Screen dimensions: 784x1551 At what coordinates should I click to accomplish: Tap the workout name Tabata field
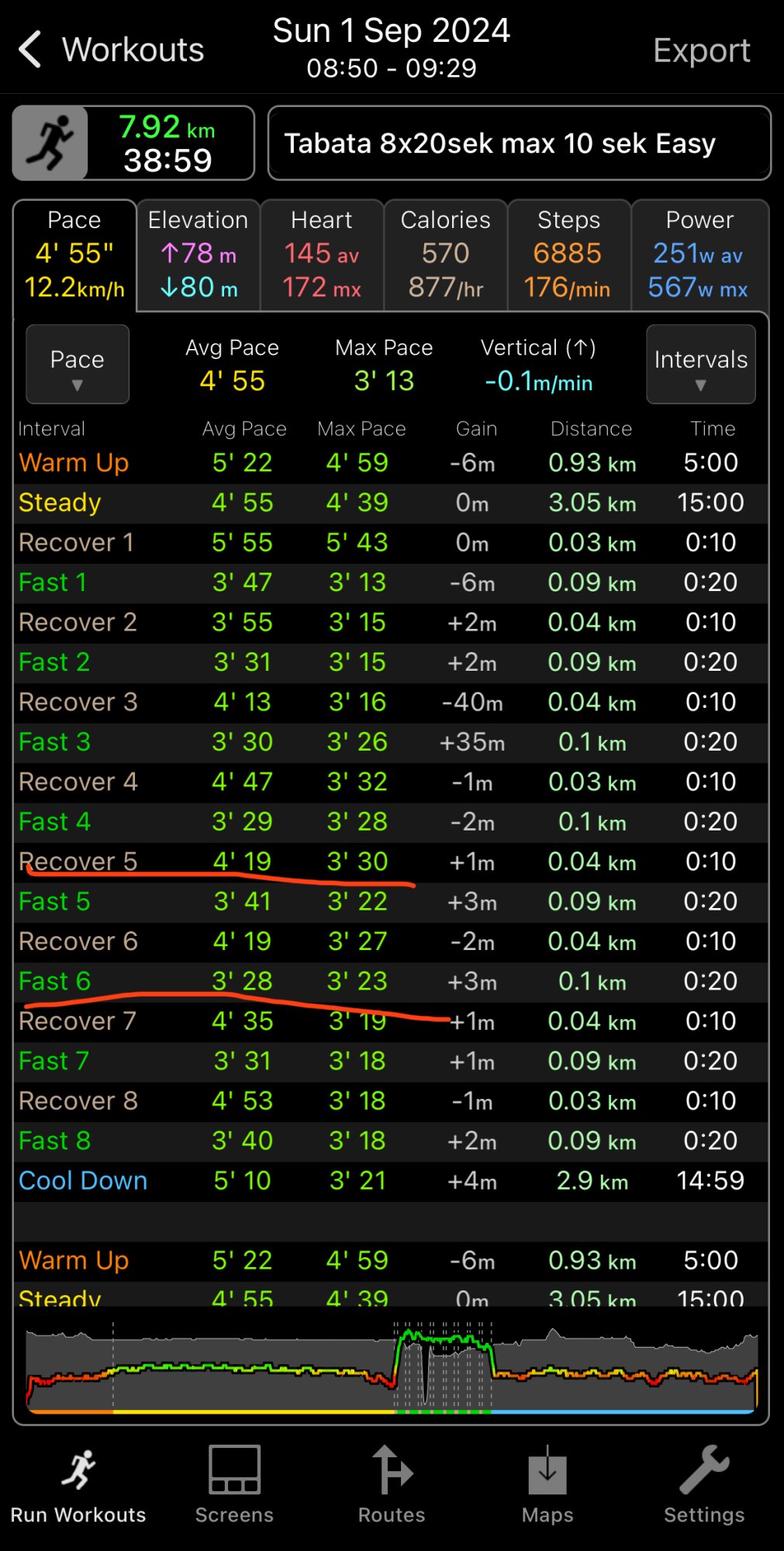[520, 143]
